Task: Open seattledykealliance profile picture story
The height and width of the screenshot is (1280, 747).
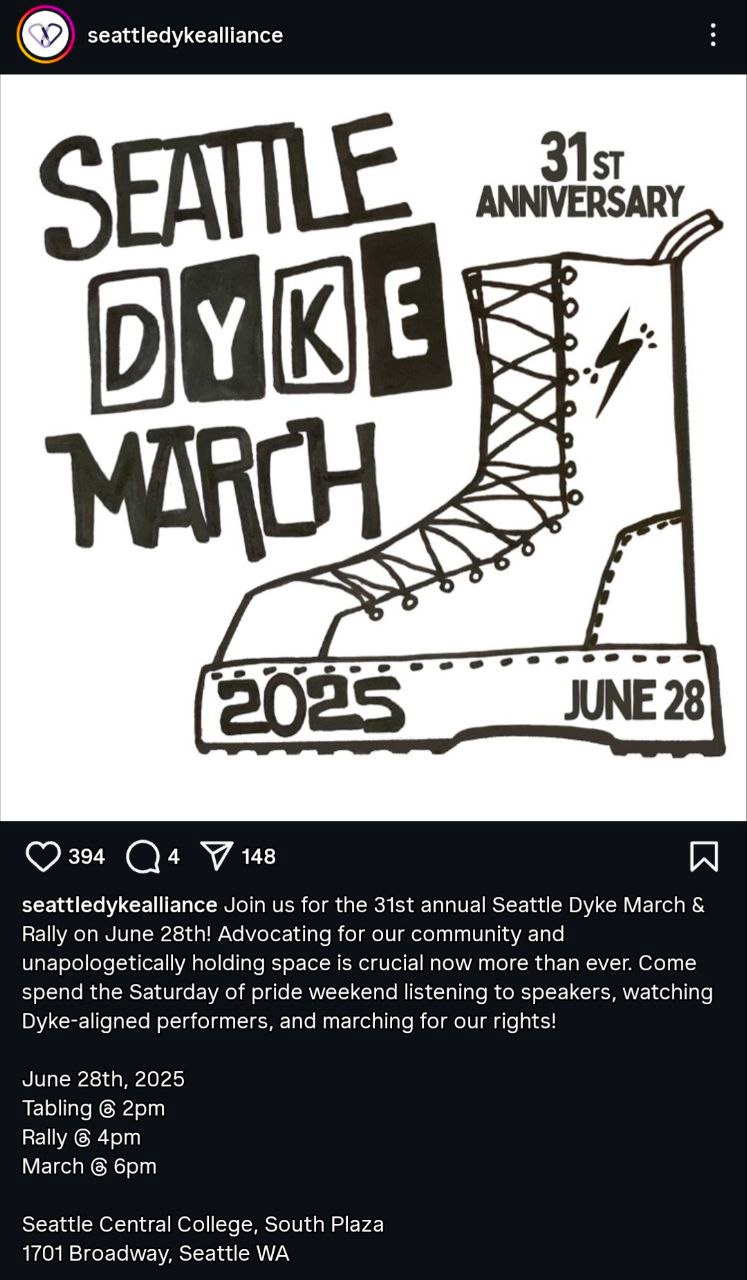Action: [x=45, y=35]
